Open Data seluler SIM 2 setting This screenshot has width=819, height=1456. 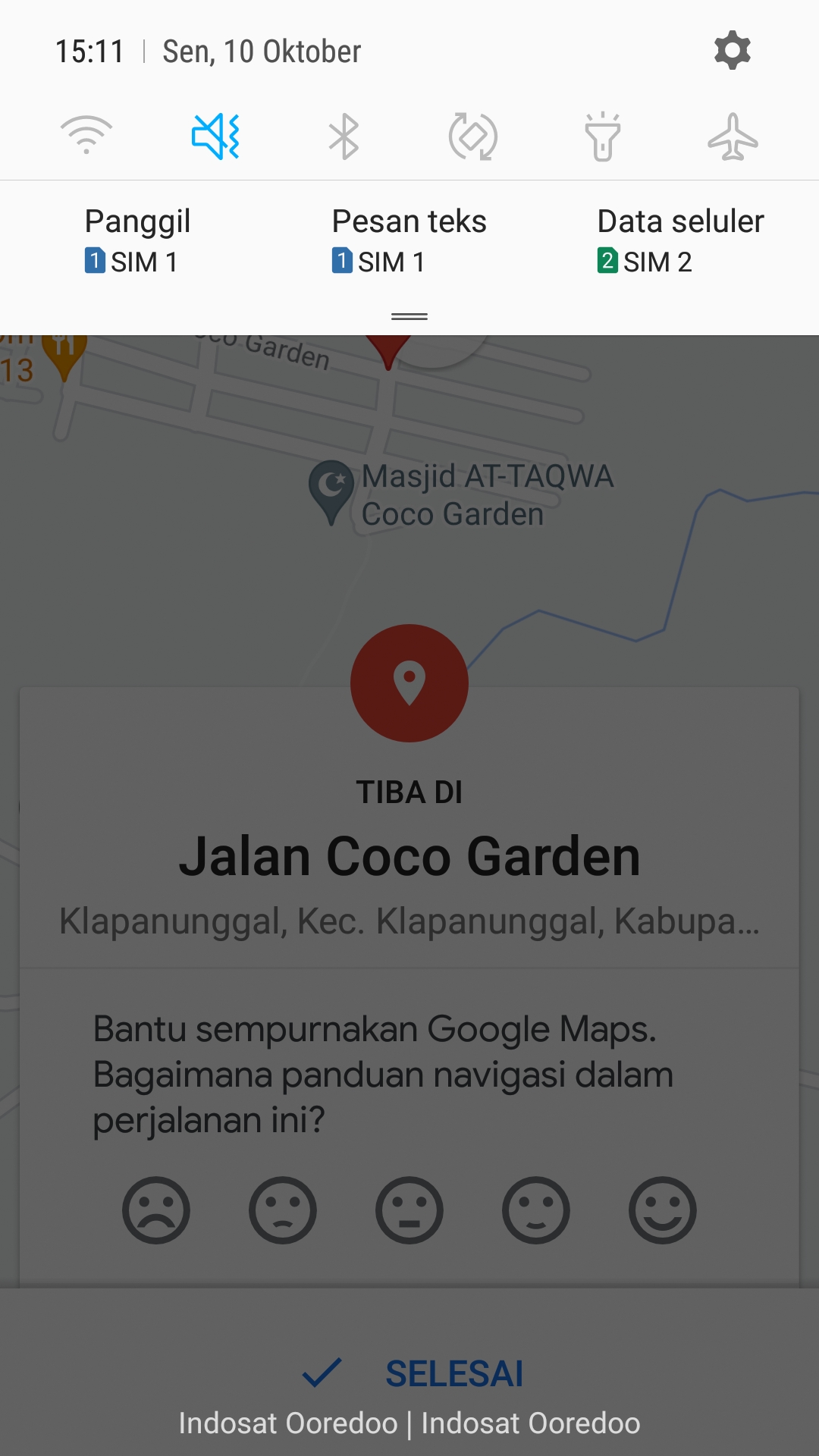click(680, 240)
